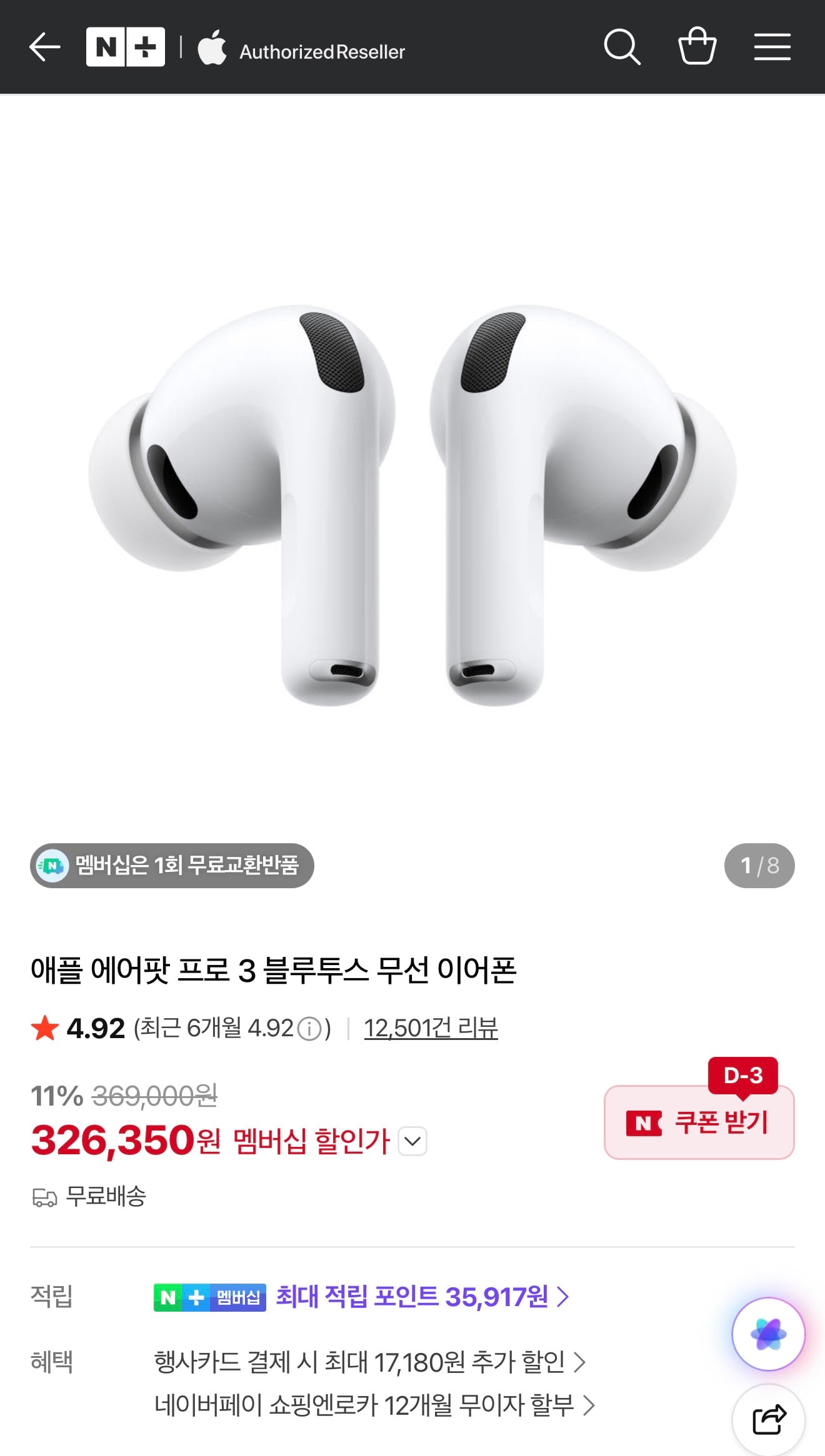Tap the star rating 4.92

[75, 1027]
